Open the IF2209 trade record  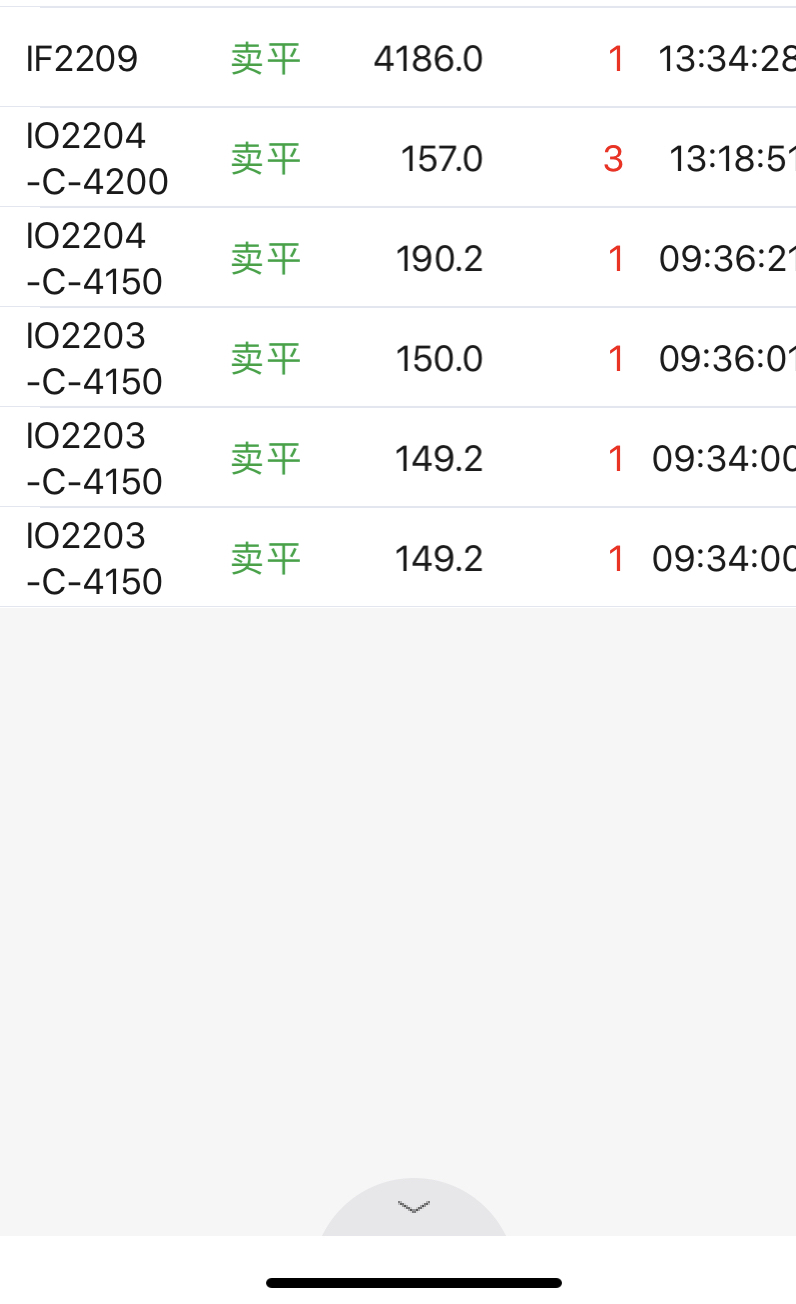coord(398,59)
